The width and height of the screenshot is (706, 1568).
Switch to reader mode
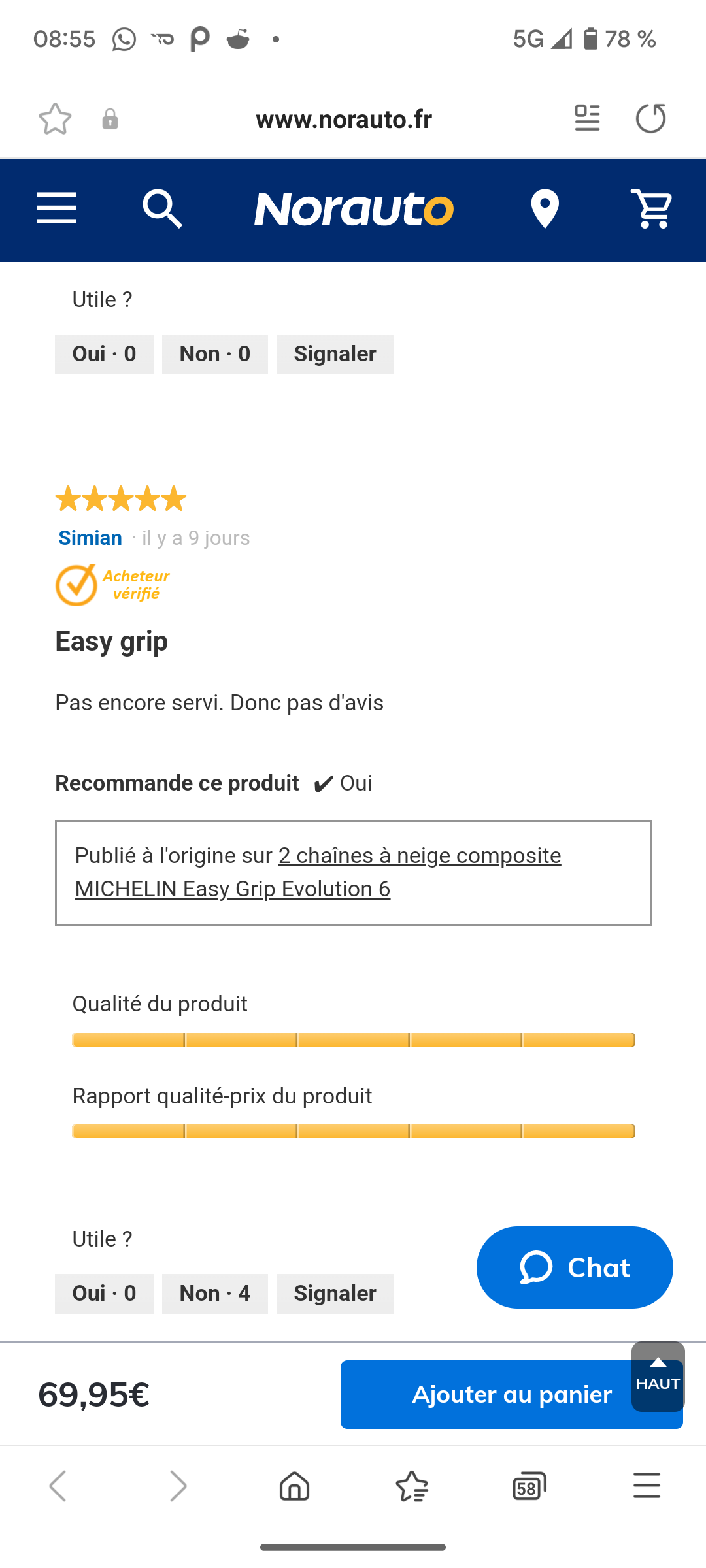tap(587, 118)
